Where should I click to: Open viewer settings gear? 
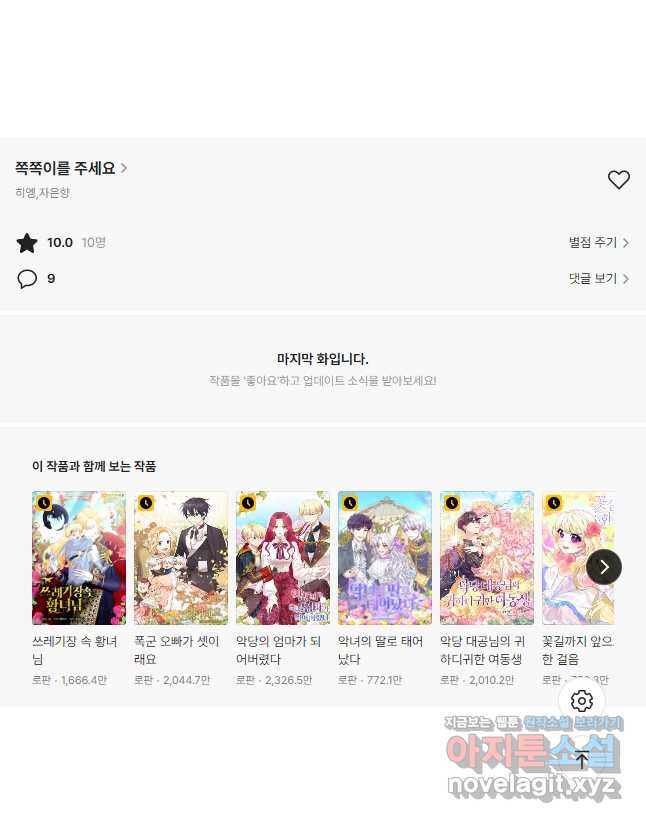click(582, 701)
